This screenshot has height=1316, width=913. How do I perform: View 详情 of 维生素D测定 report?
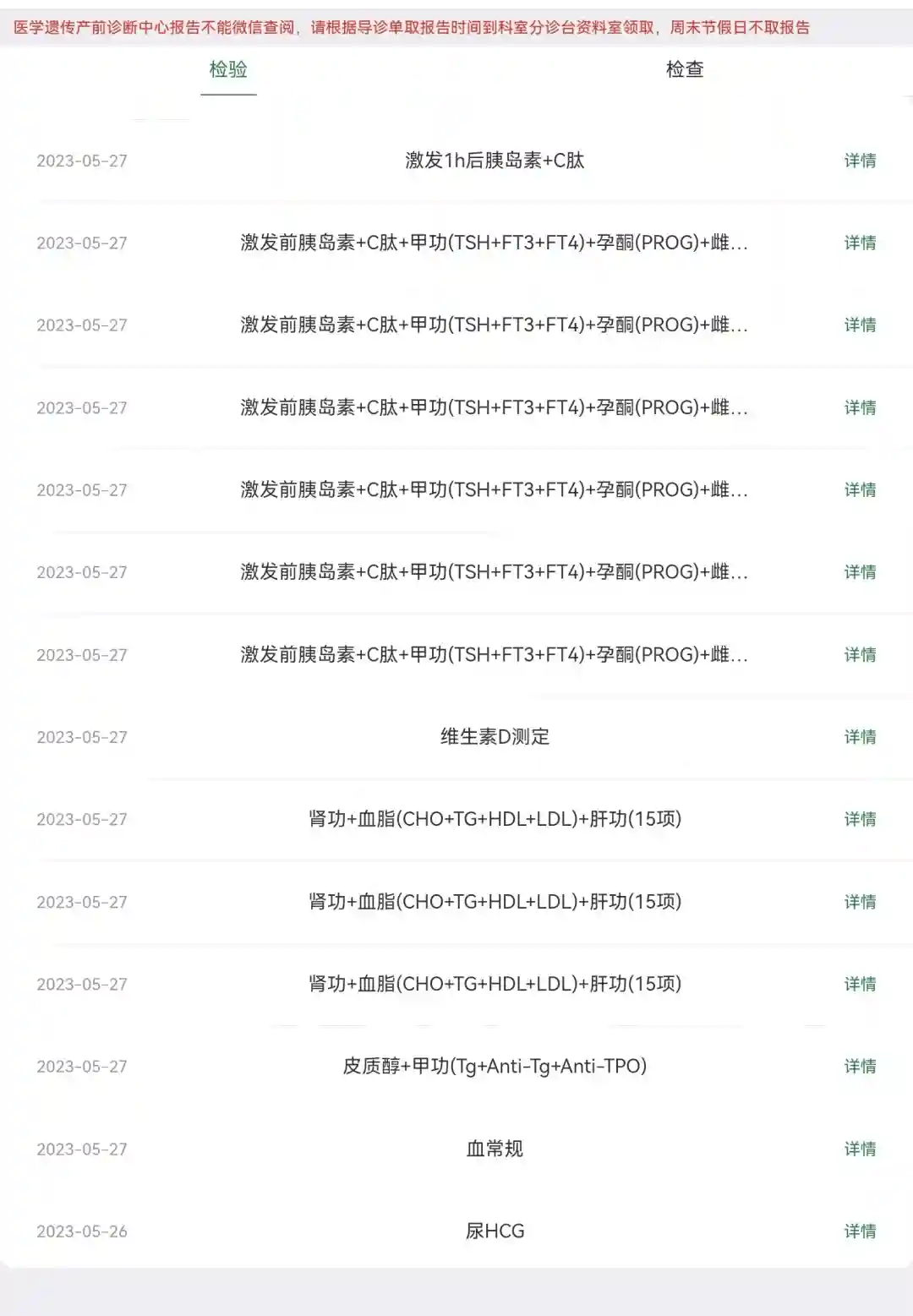tap(860, 737)
